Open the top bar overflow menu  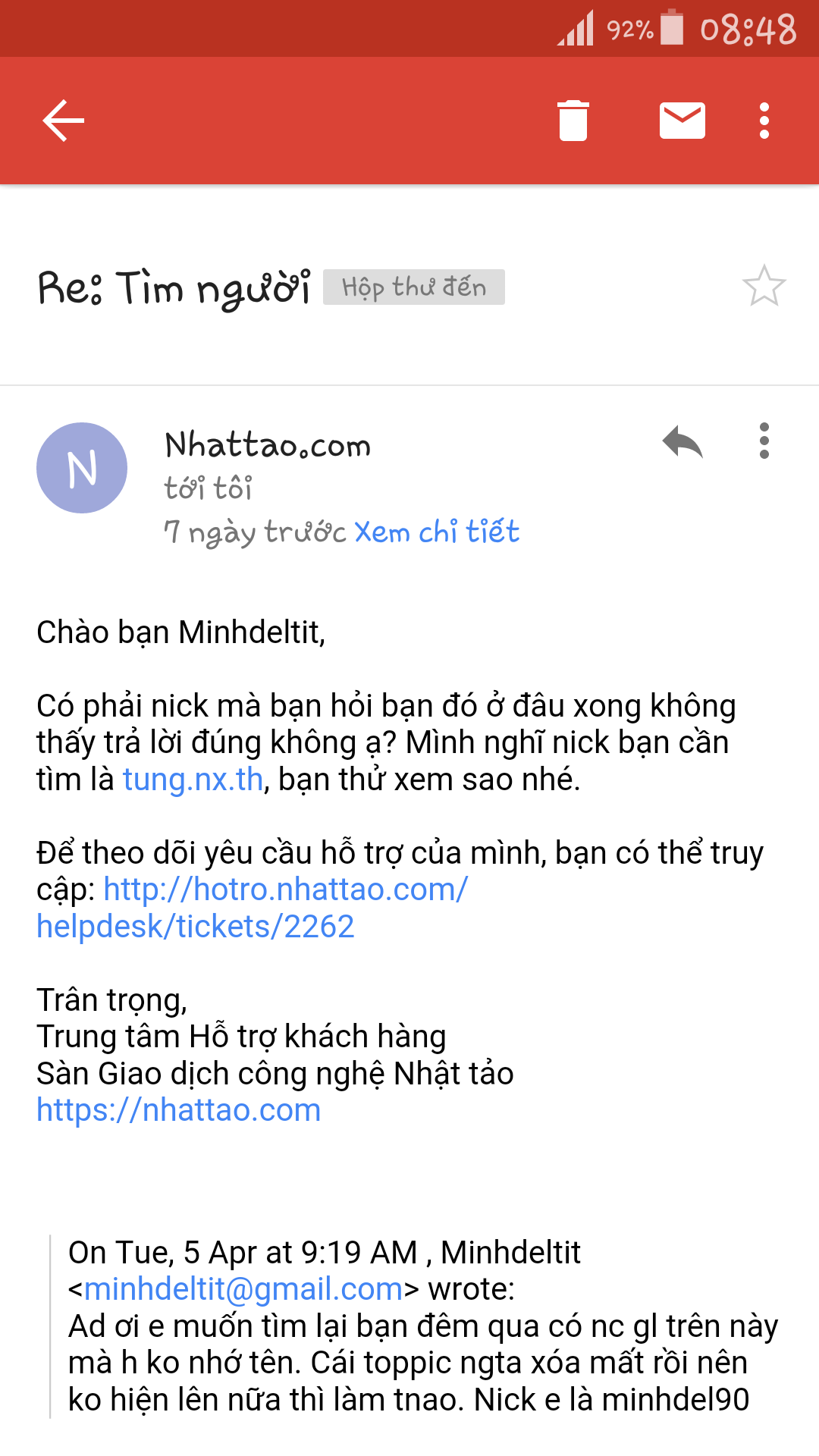[x=764, y=121]
